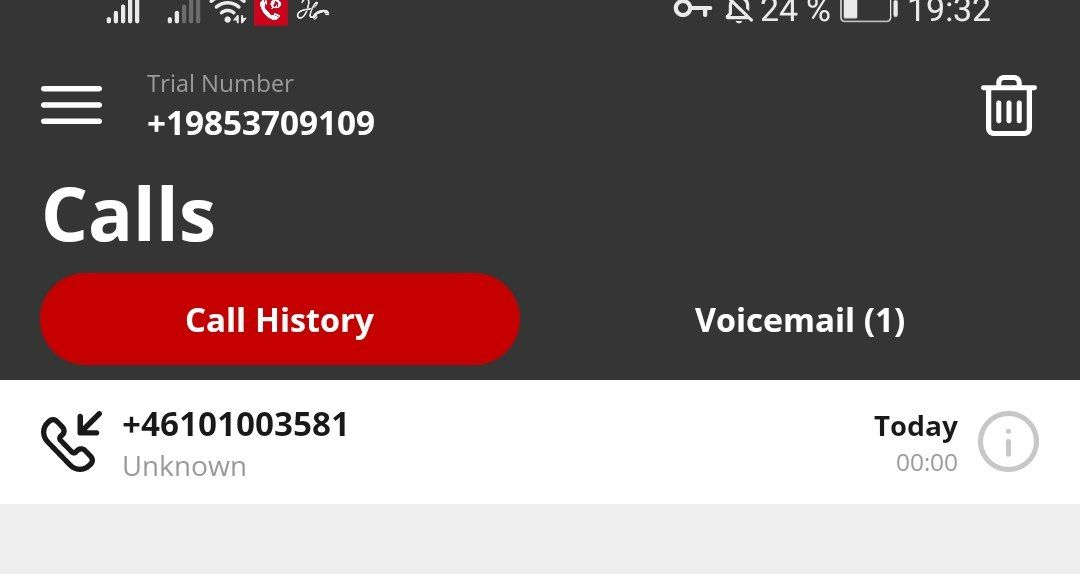
Task: Open the hamburger navigation menu
Action: click(x=71, y=105)
